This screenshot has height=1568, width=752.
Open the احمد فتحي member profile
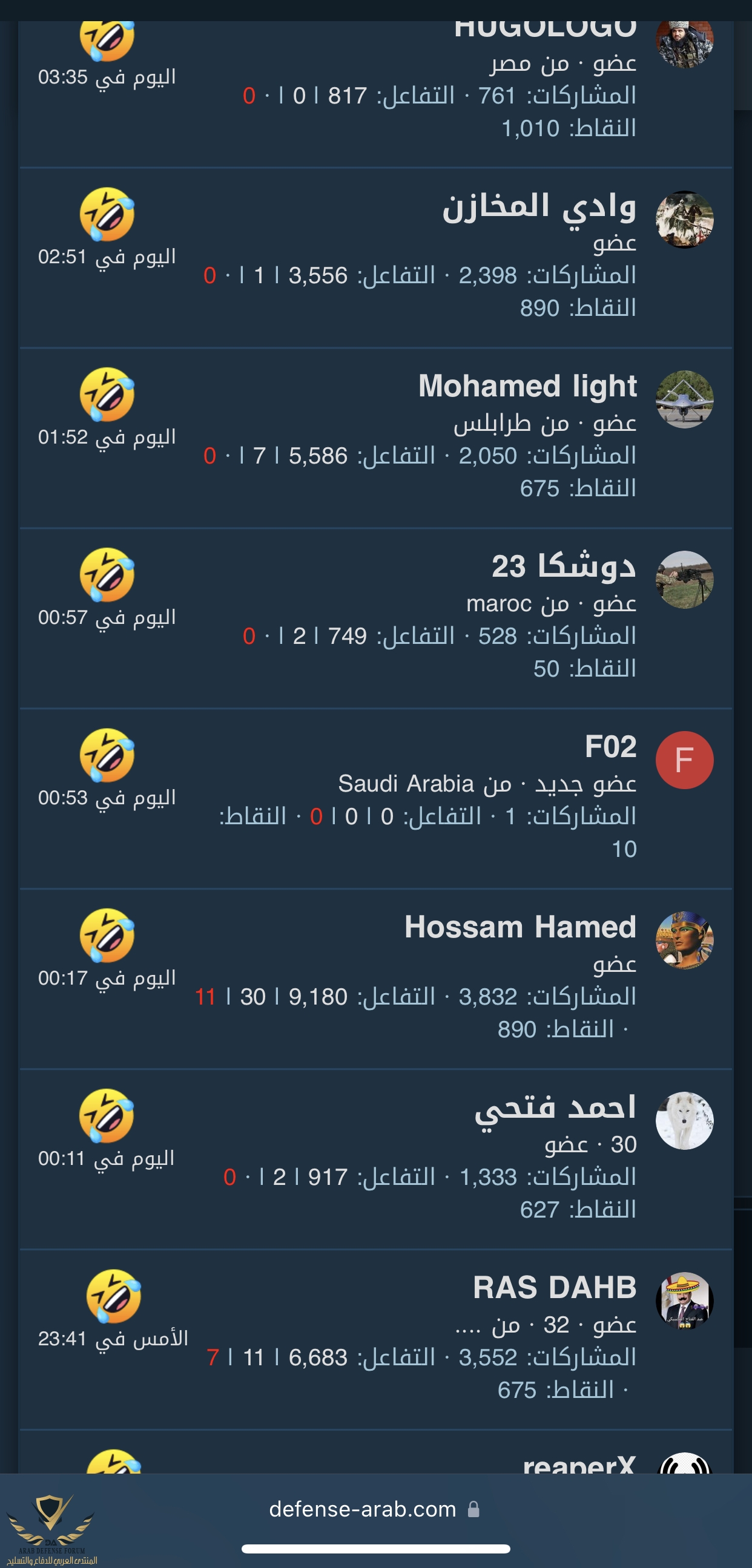555,1107
